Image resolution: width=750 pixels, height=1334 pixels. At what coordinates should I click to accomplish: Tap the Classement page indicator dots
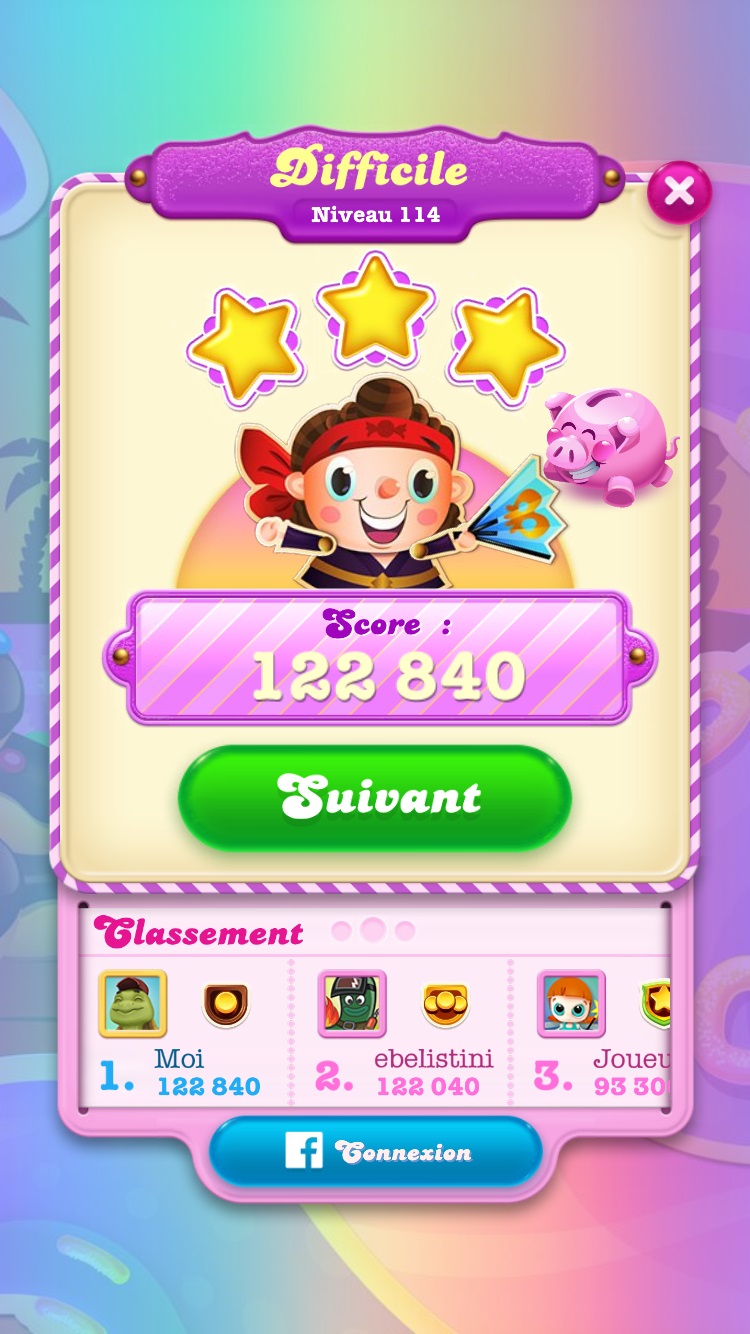point(373,931)
